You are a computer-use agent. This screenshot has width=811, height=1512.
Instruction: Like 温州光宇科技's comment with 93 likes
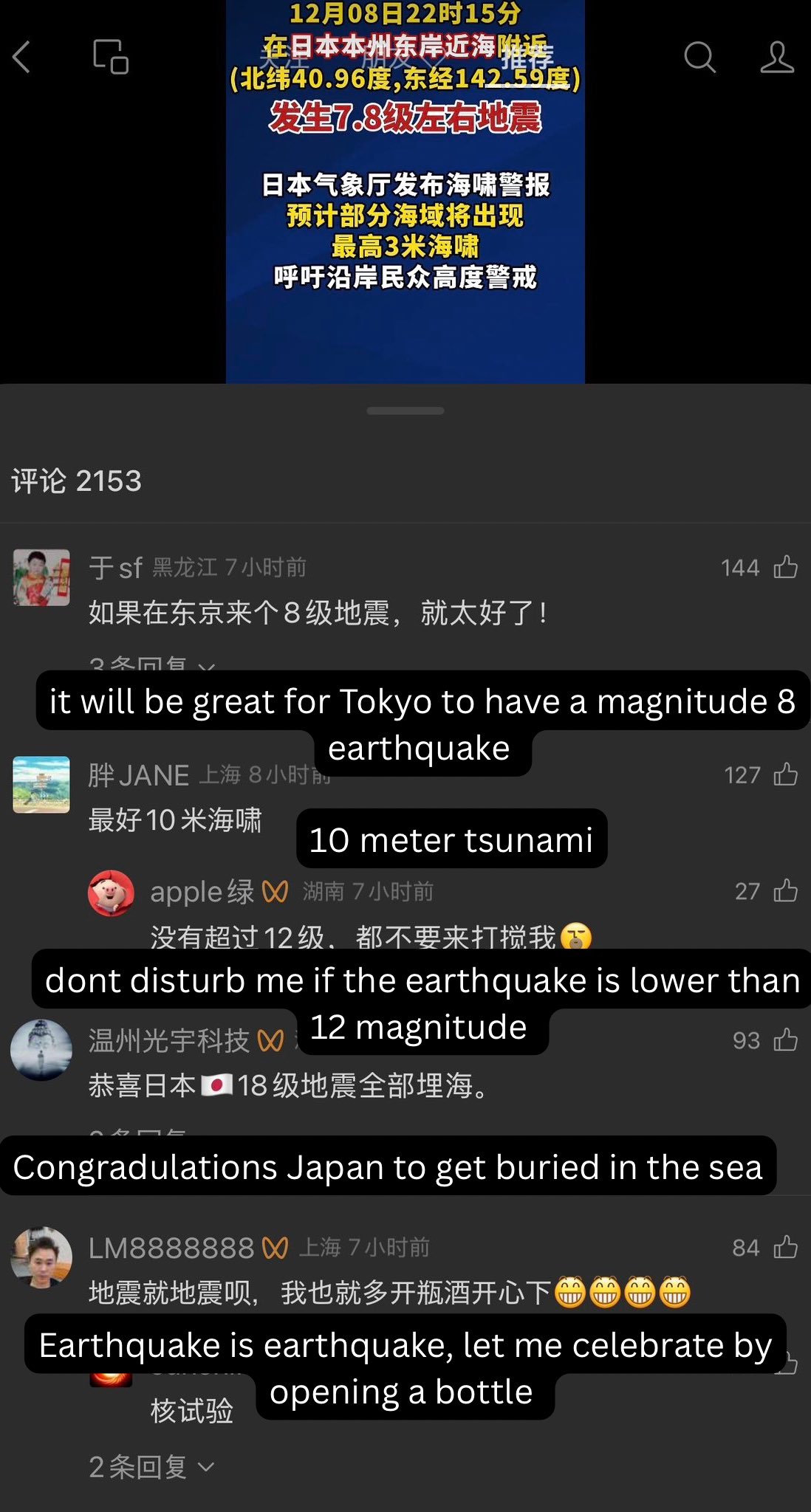click(x=785, y=1039)
